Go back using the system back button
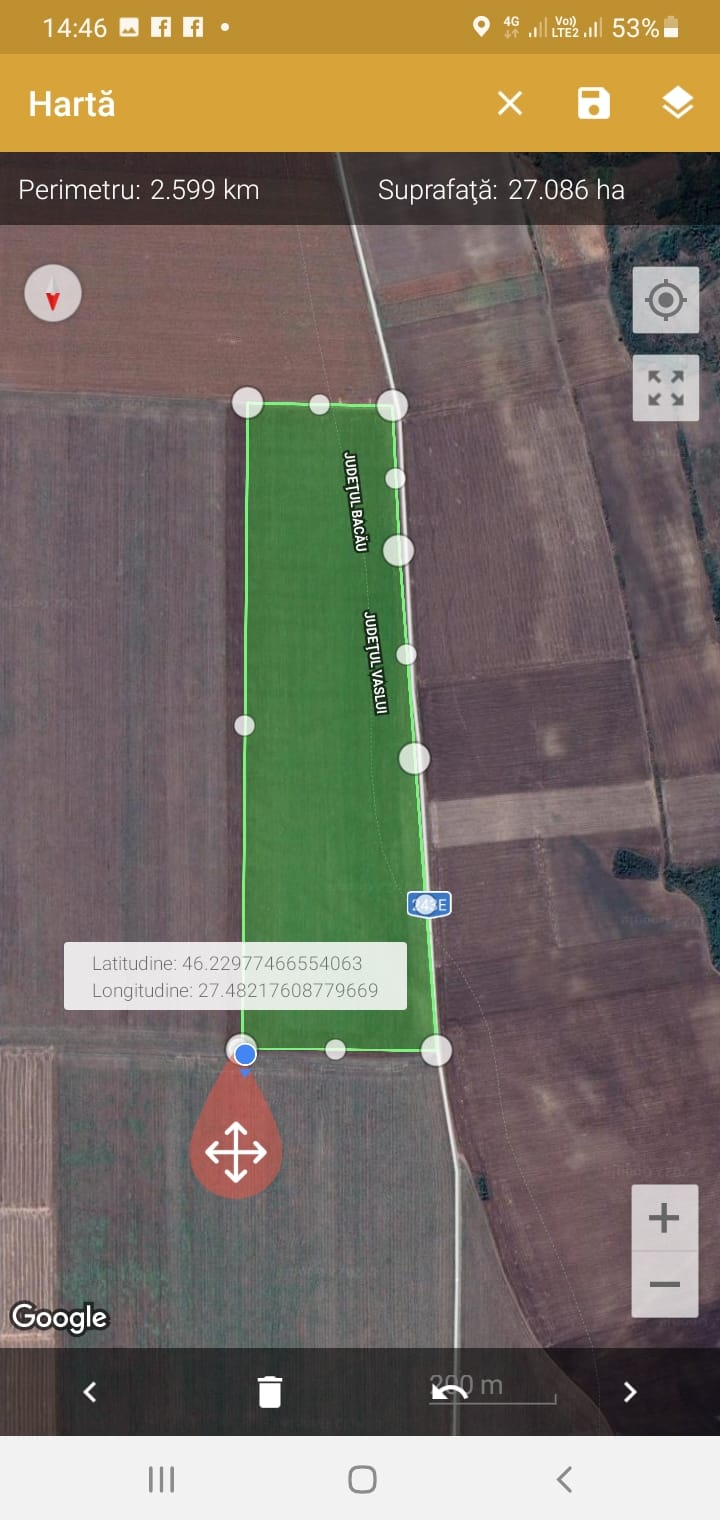Screen dimensions: 720x1520 564,1479
